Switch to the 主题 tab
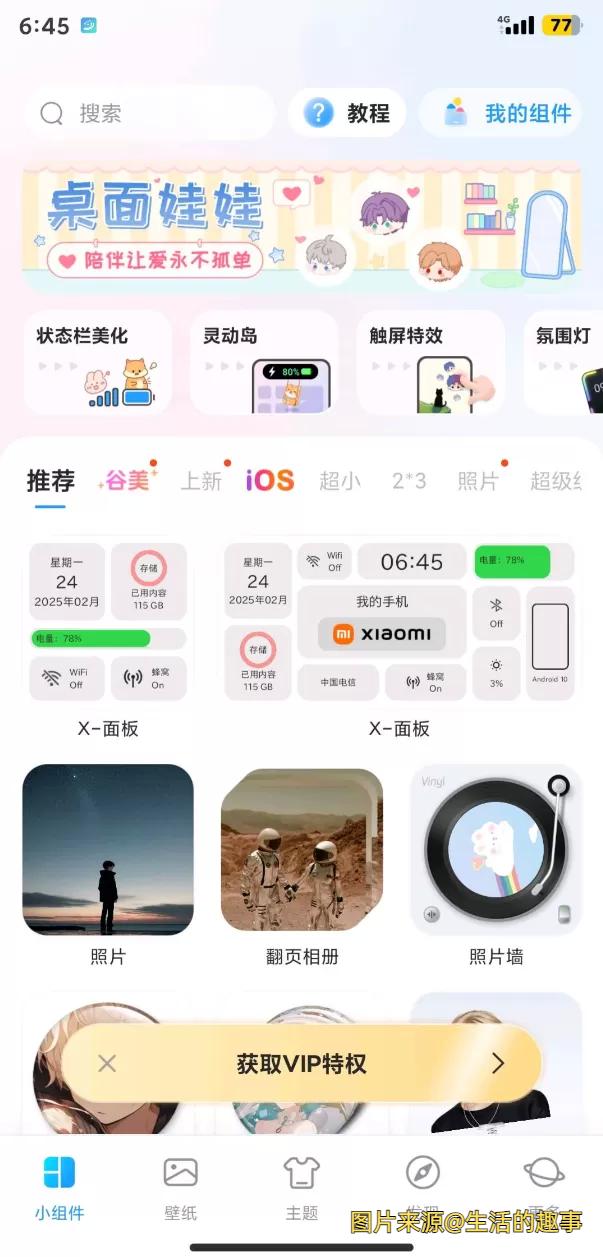603x1257 pixels. [301, 1187]
